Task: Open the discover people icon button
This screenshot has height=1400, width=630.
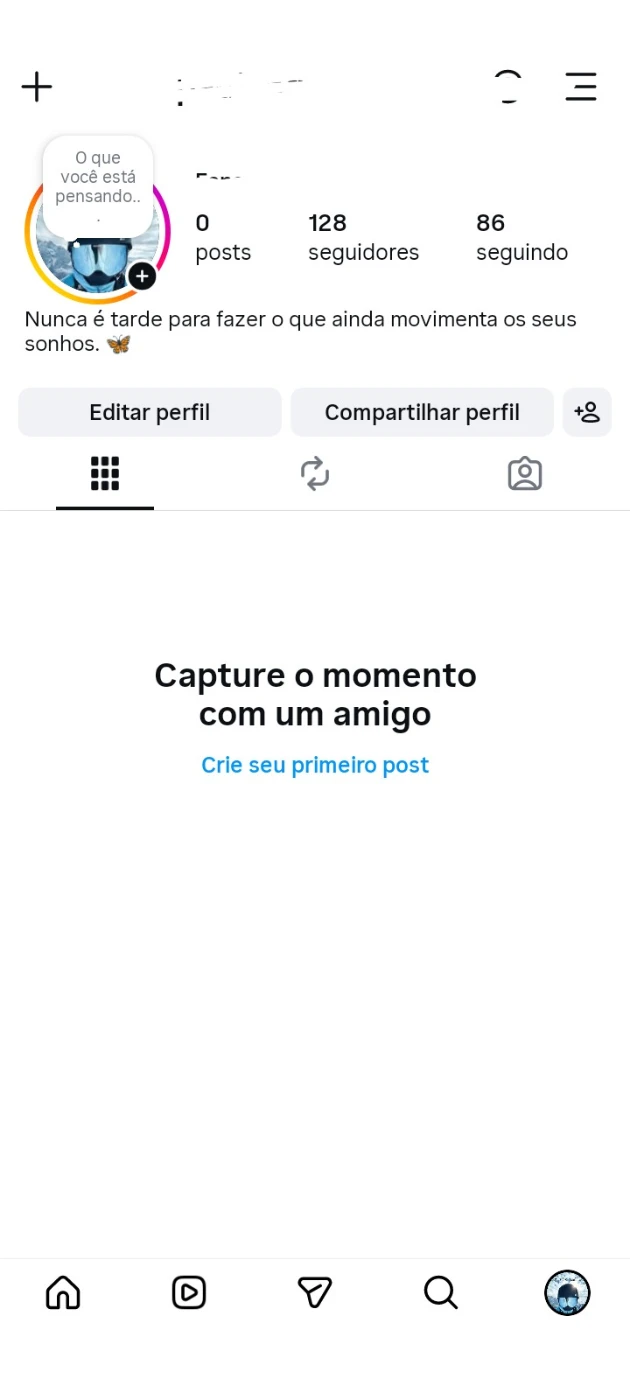Action: click(x=587, y=412)
